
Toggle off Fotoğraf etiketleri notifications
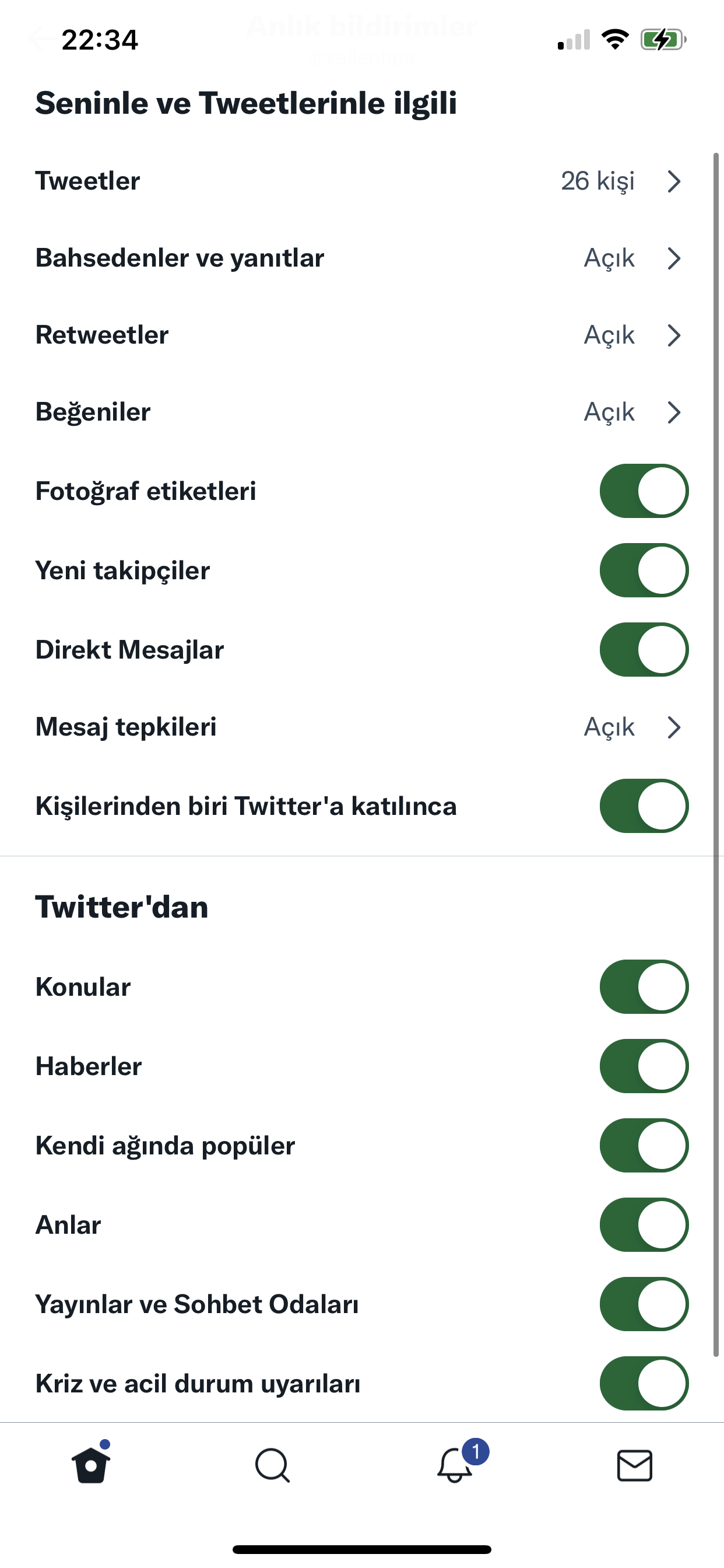[644, 491]
